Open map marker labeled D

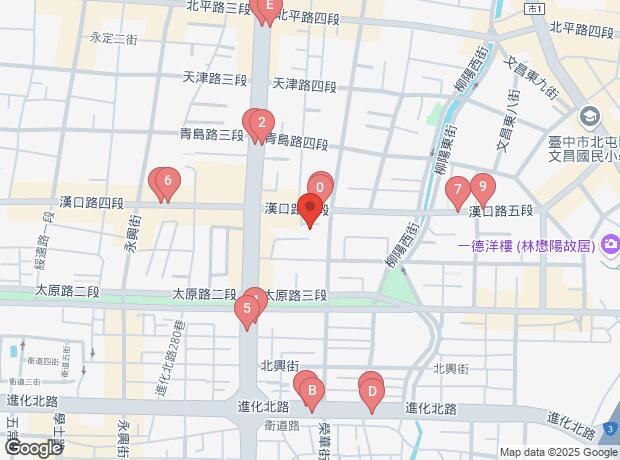pyautogui.click(x=372, y=391)
